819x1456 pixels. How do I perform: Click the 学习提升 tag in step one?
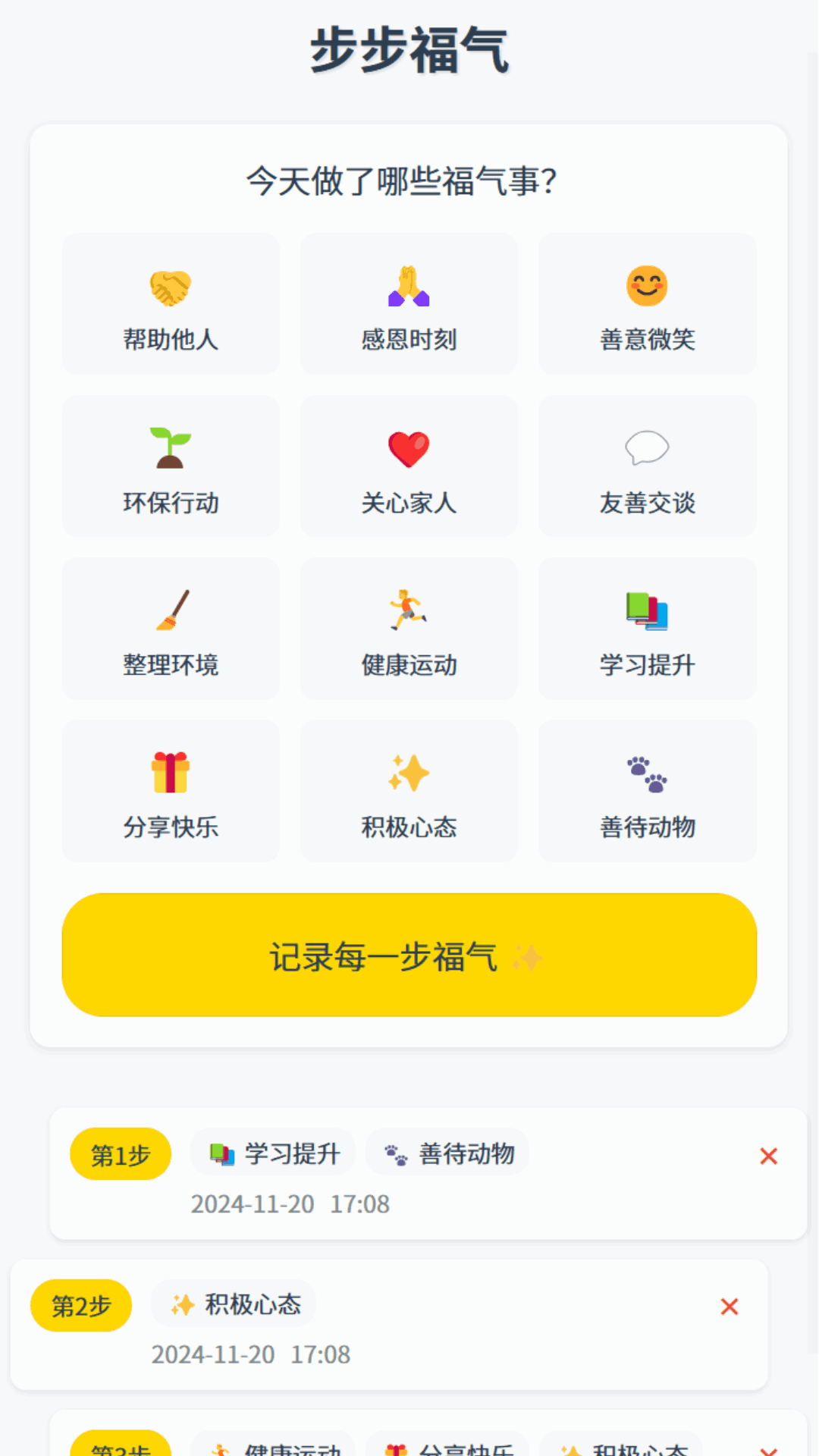click(273, 1152)
